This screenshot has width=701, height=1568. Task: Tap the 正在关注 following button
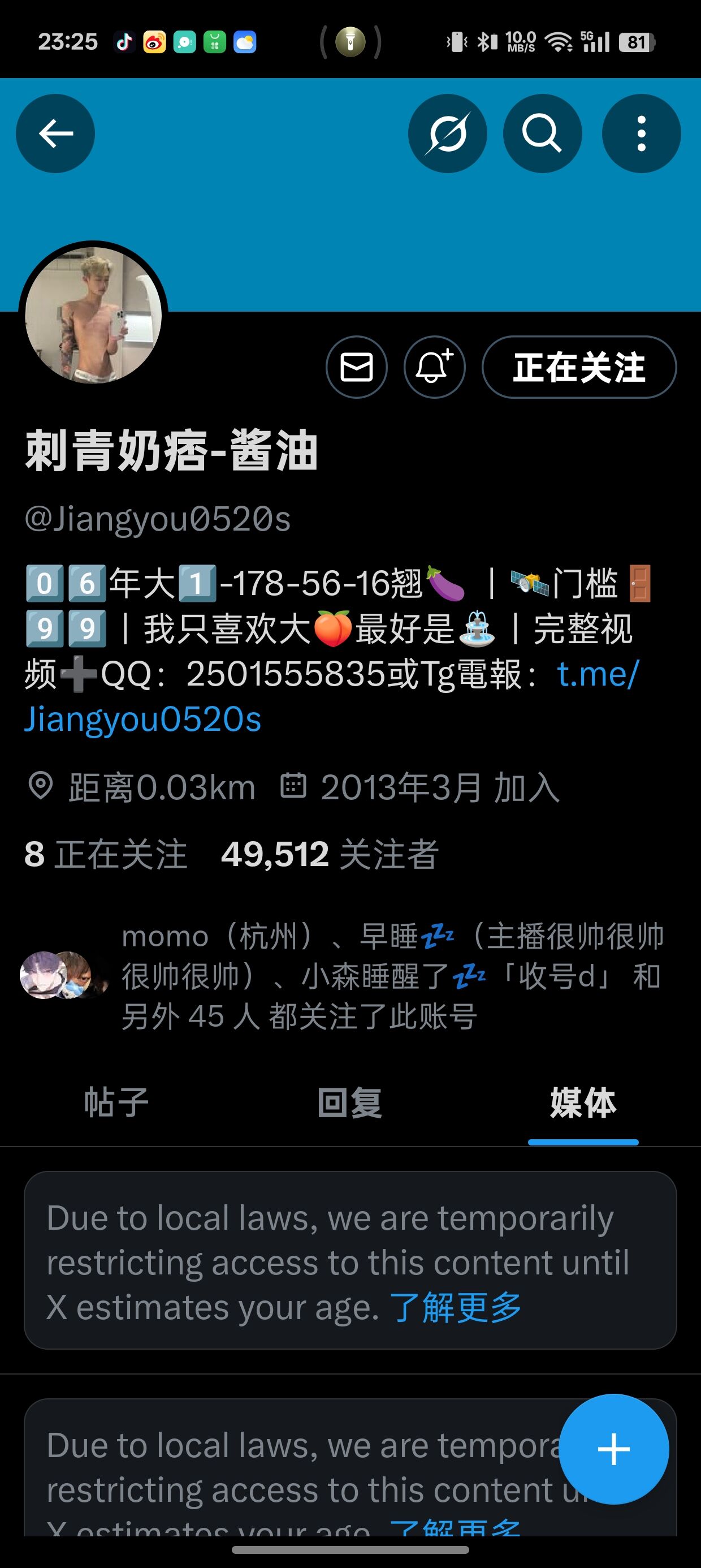pos(579,367)
